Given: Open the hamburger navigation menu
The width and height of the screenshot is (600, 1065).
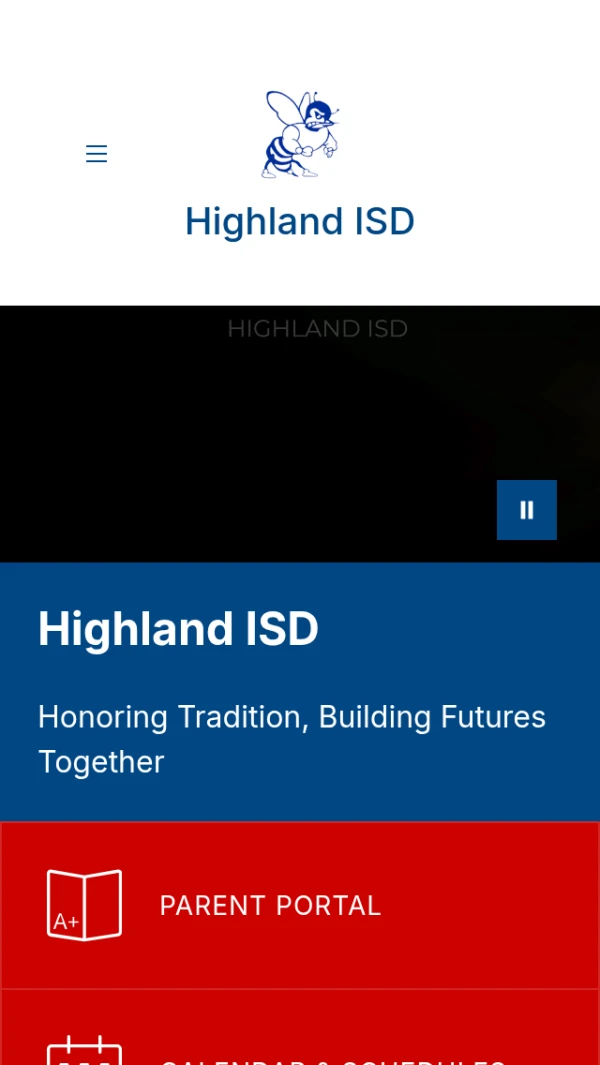Looking at the screenshot, I should 96,154.
